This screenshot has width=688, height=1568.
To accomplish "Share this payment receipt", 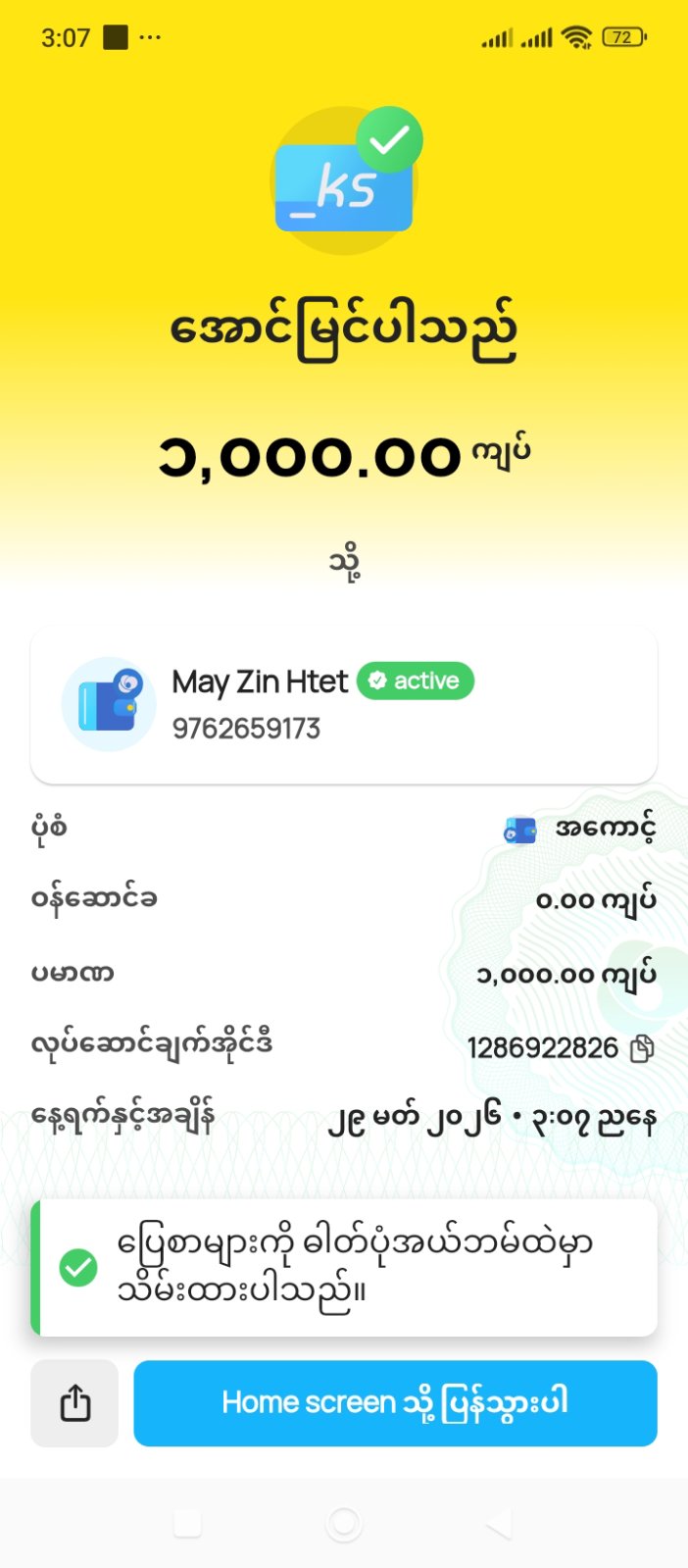I will tap(74, 1402).
